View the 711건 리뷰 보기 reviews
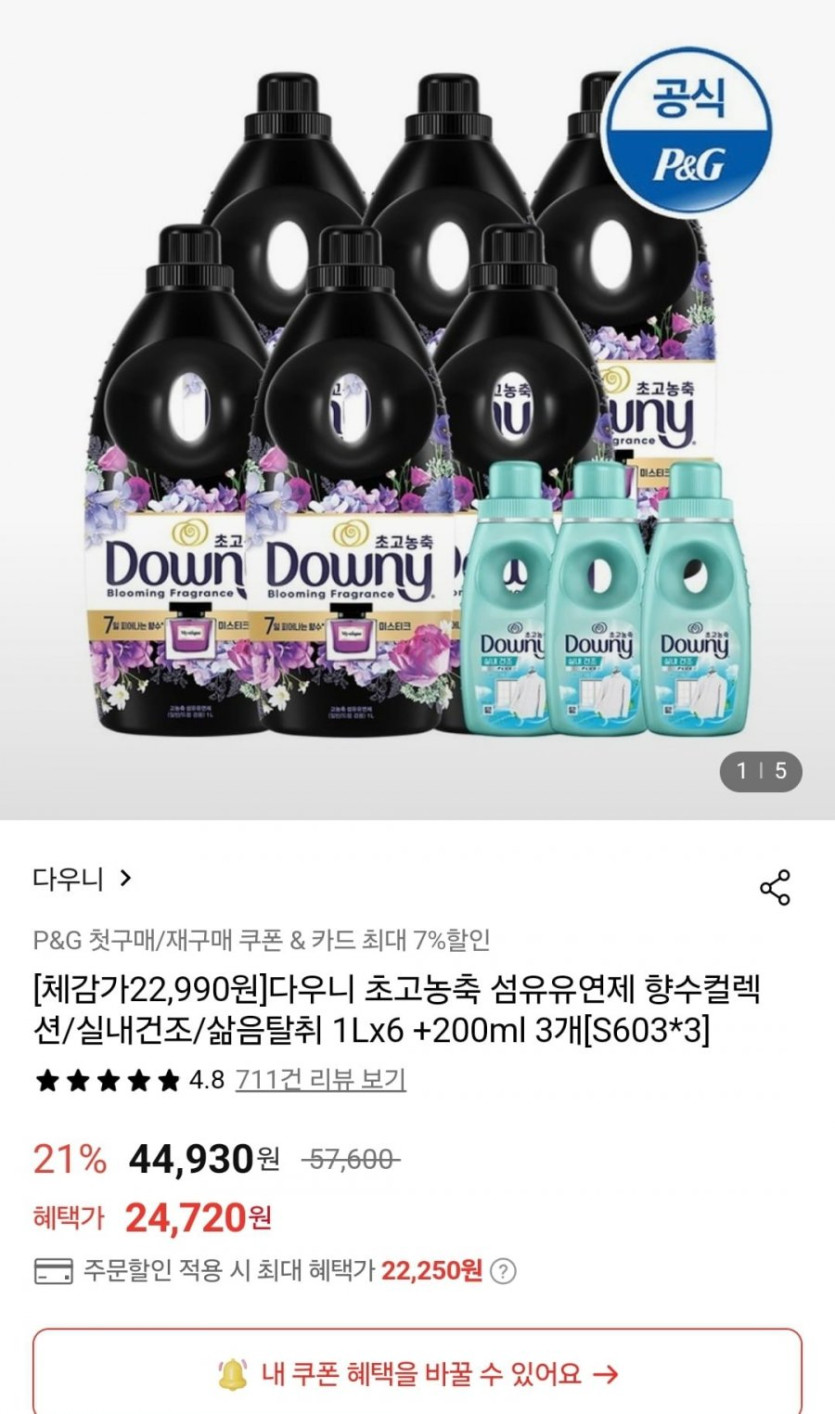The width and height of the screenshot is (835, 1414). click(320, 1079)
